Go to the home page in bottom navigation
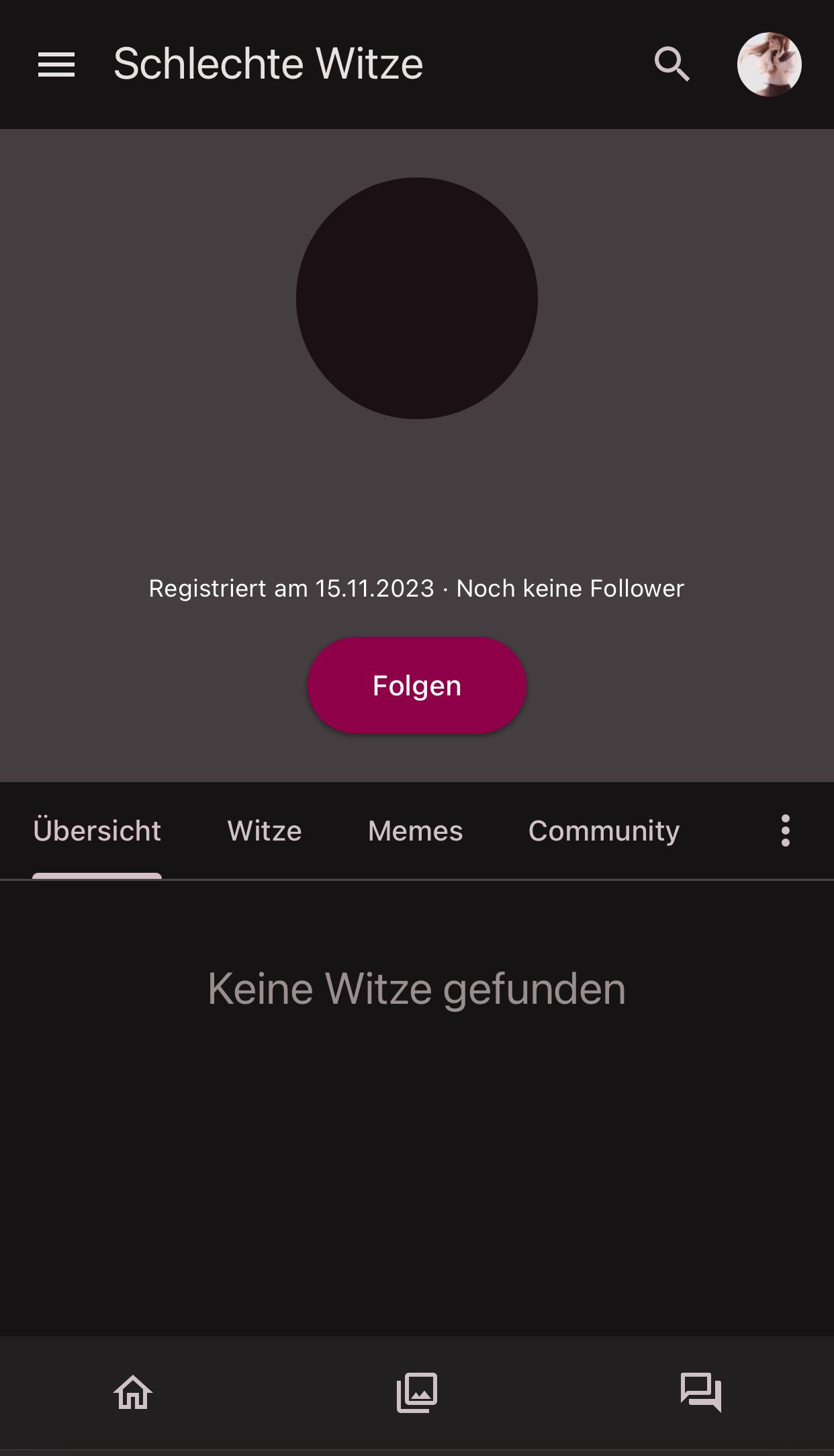 click(x=133, y=1392)
